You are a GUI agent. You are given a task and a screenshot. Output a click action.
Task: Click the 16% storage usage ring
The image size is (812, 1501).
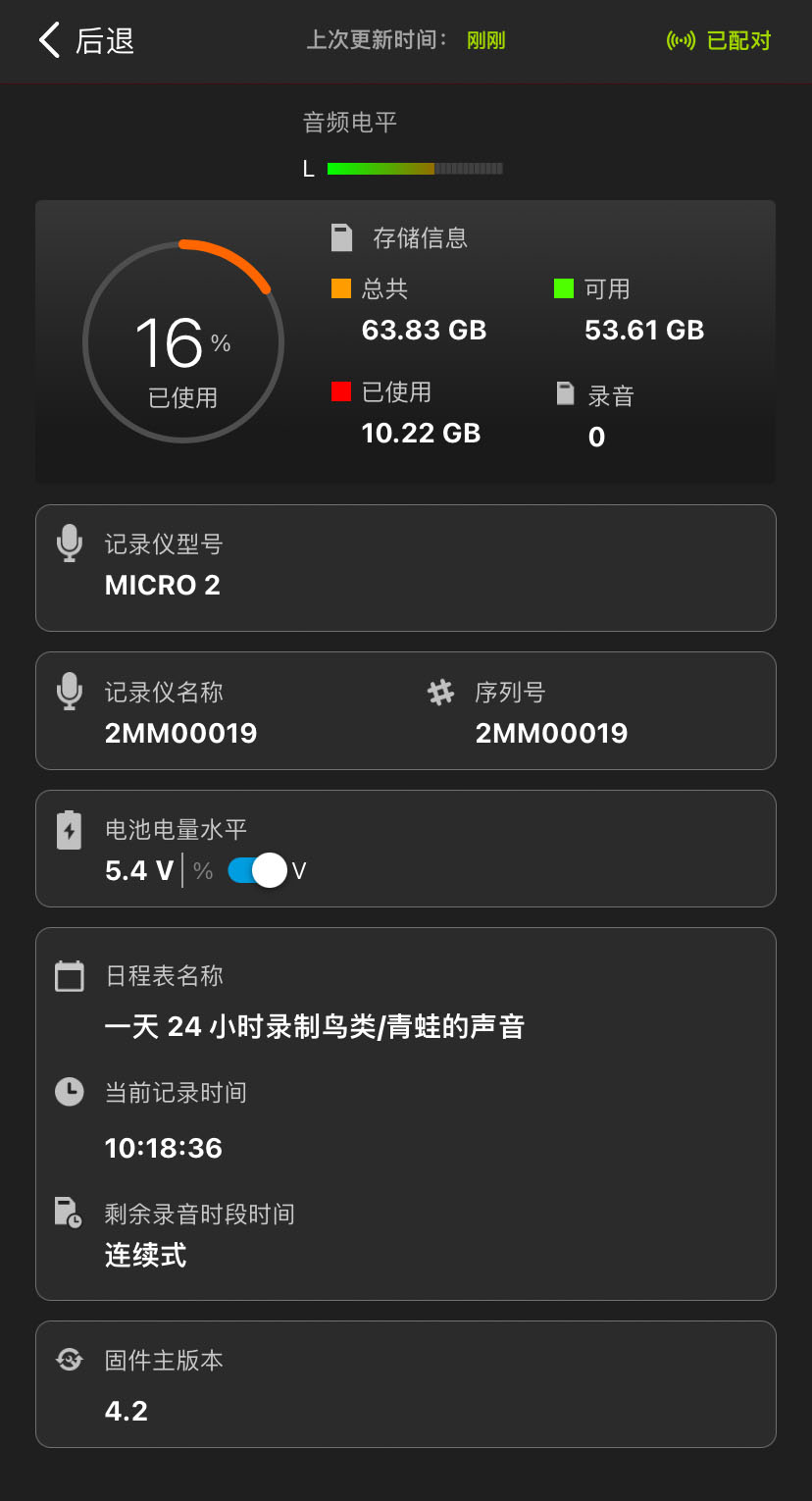coord(183,342)
